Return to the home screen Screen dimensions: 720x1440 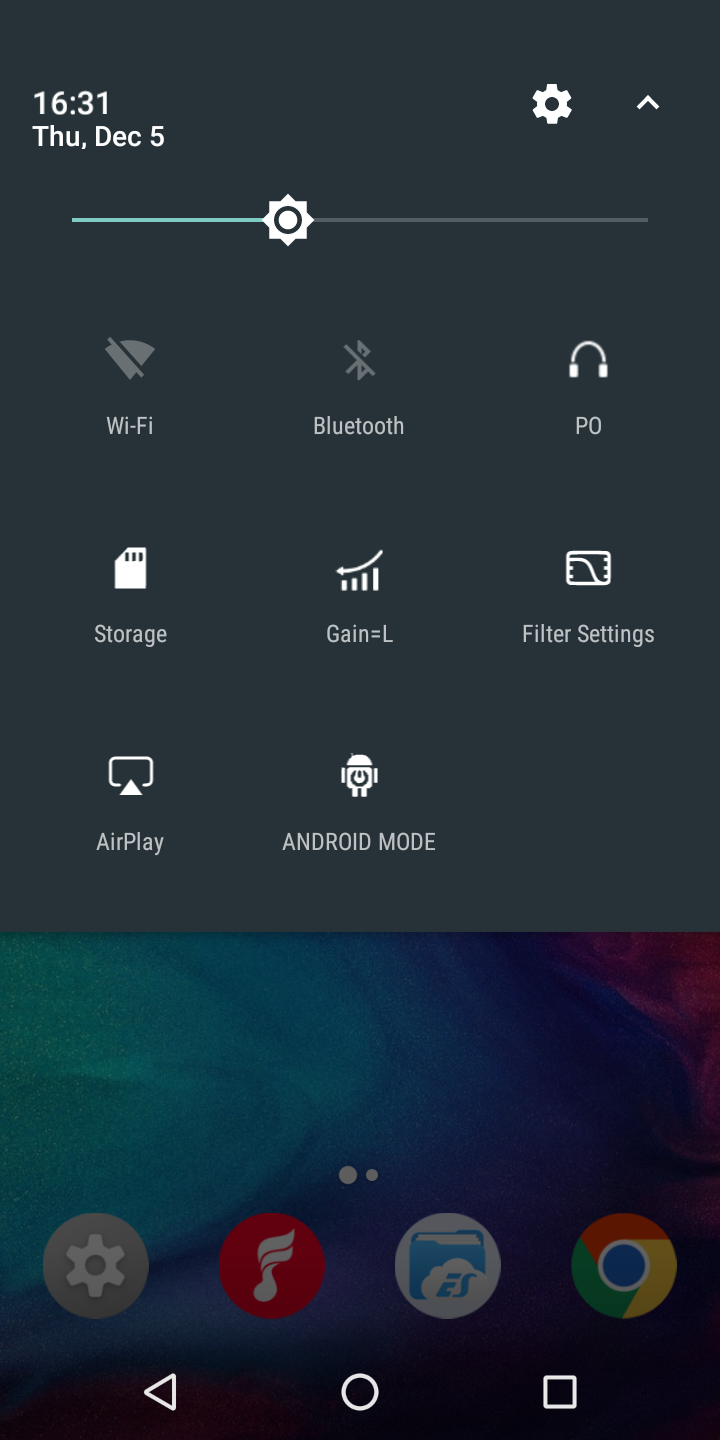[360, 1391]
